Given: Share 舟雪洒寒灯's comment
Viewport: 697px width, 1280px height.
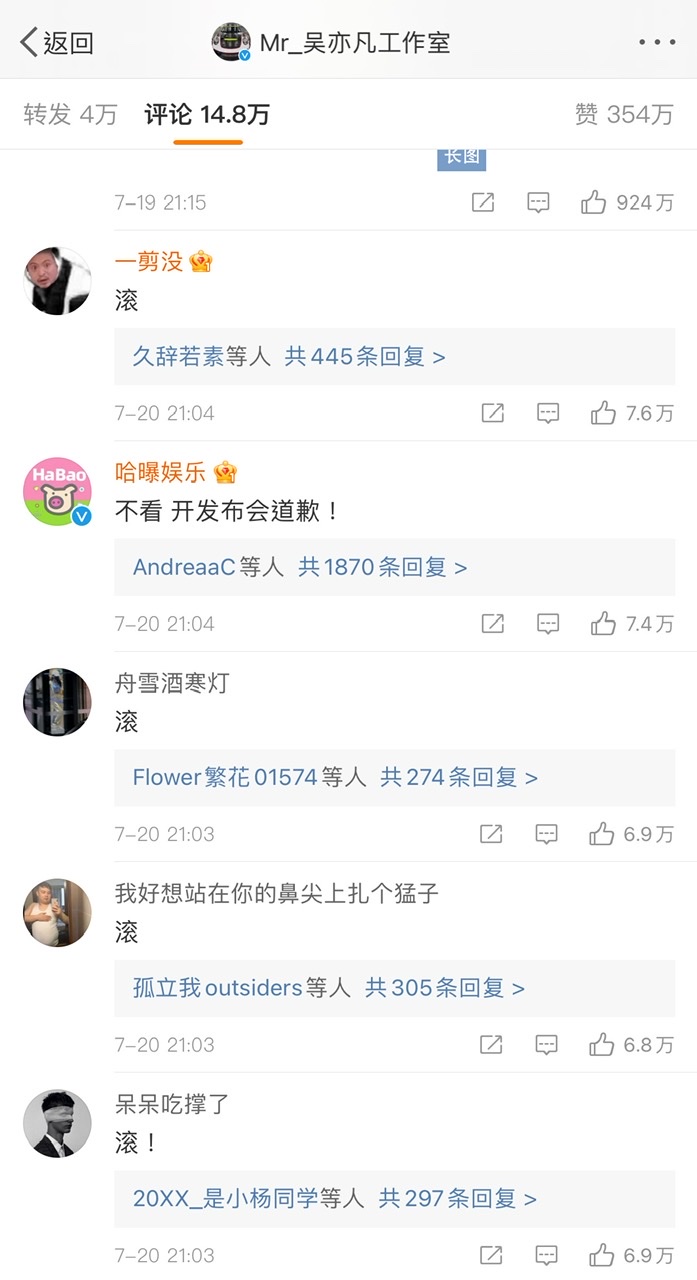Looking at the screenshot, I should (491, 834).
